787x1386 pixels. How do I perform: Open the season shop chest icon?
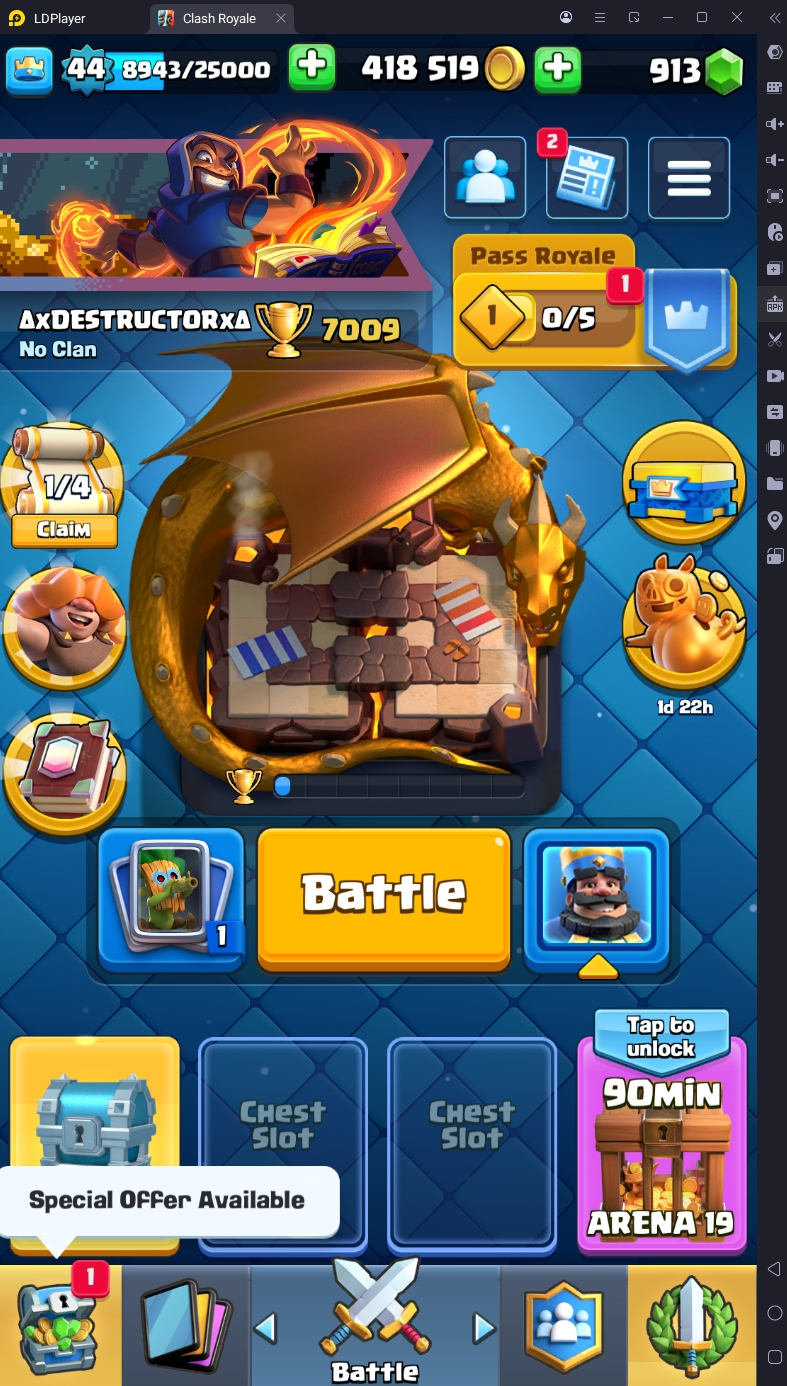click(x=684, y=482)
